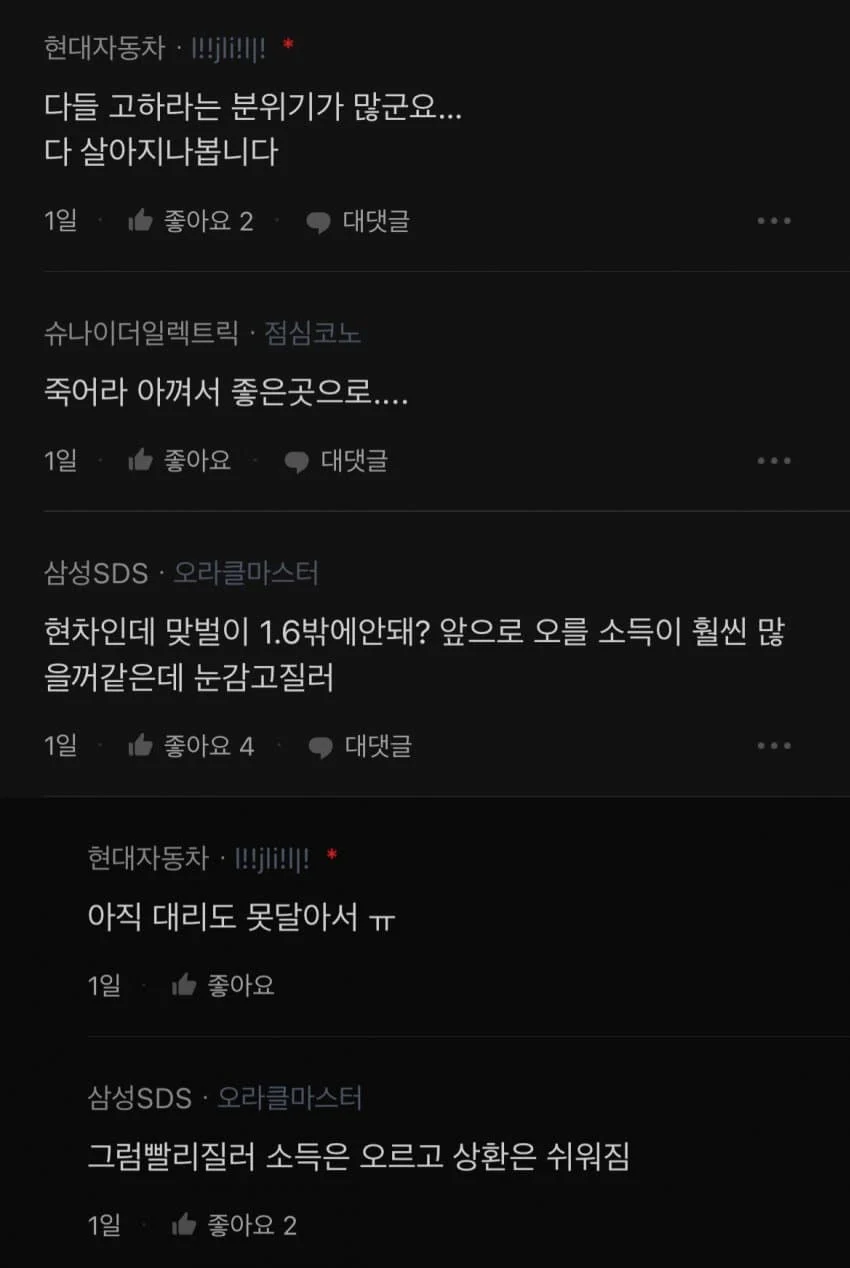850x1268 pixels.
Task: Tap 대댓글 under the 눈감고질러 comment
Action: click(359, 746)
